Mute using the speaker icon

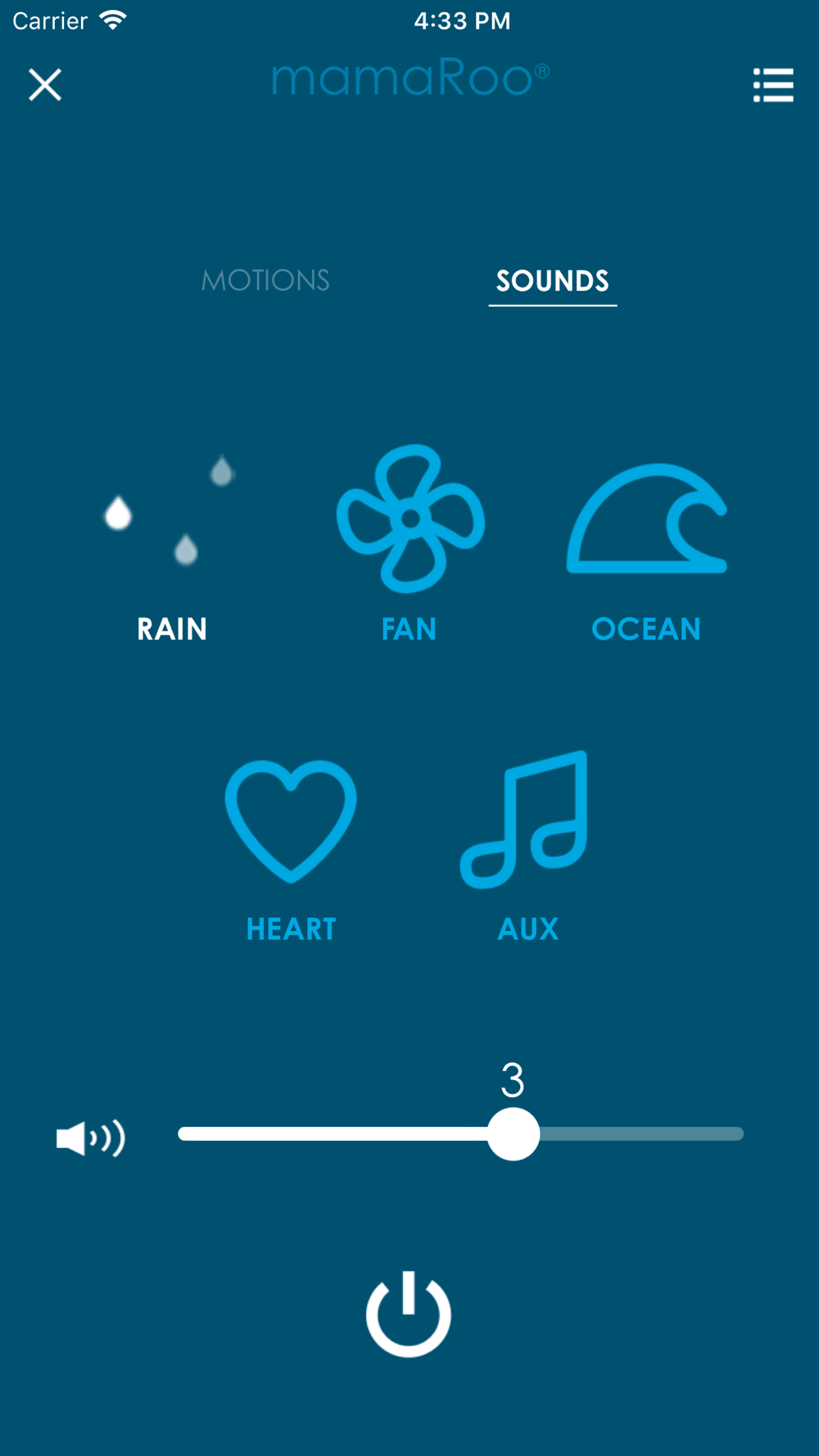[x=90, y=1138]
